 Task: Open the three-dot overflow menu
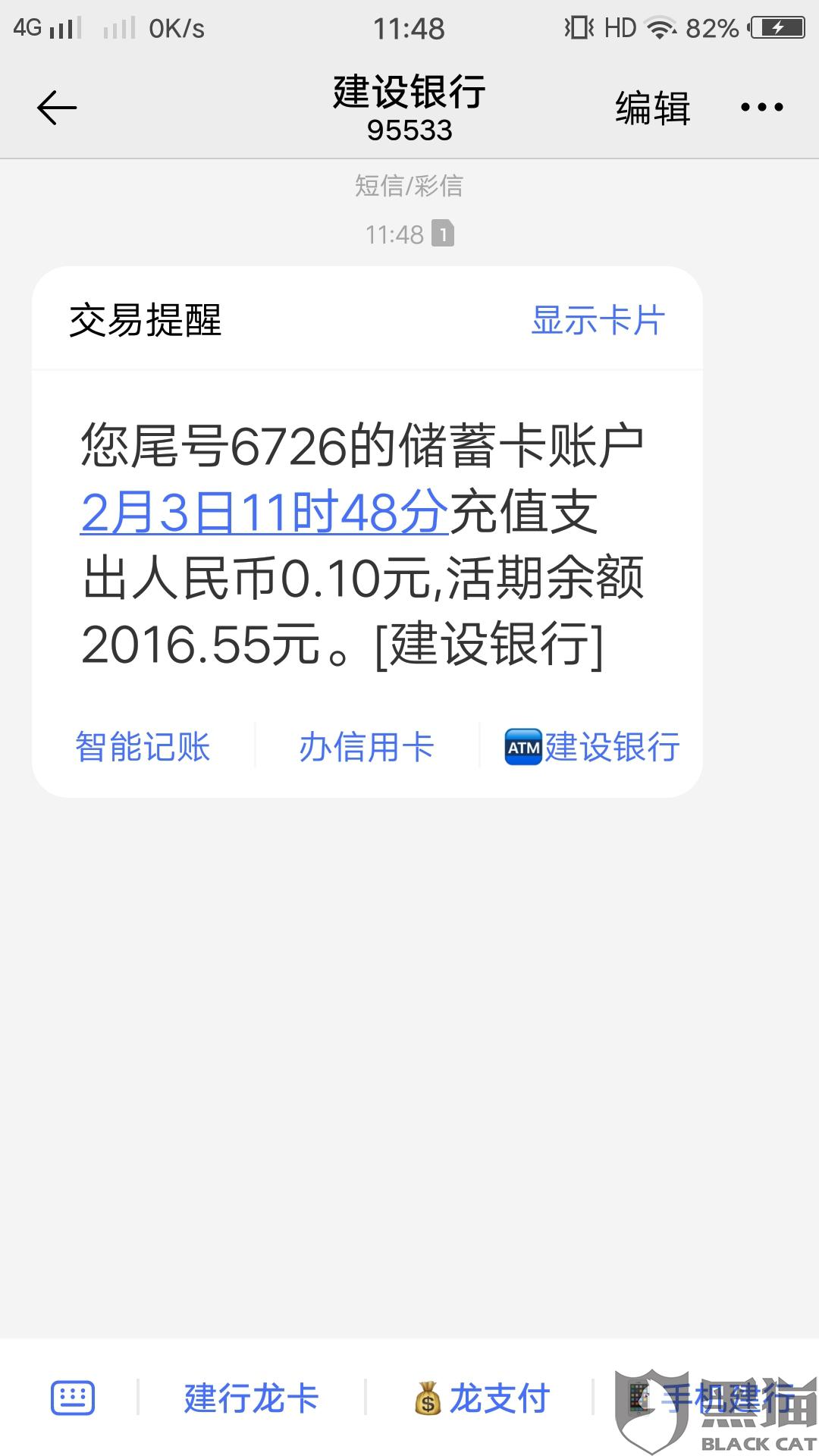[x=761, y=108]
